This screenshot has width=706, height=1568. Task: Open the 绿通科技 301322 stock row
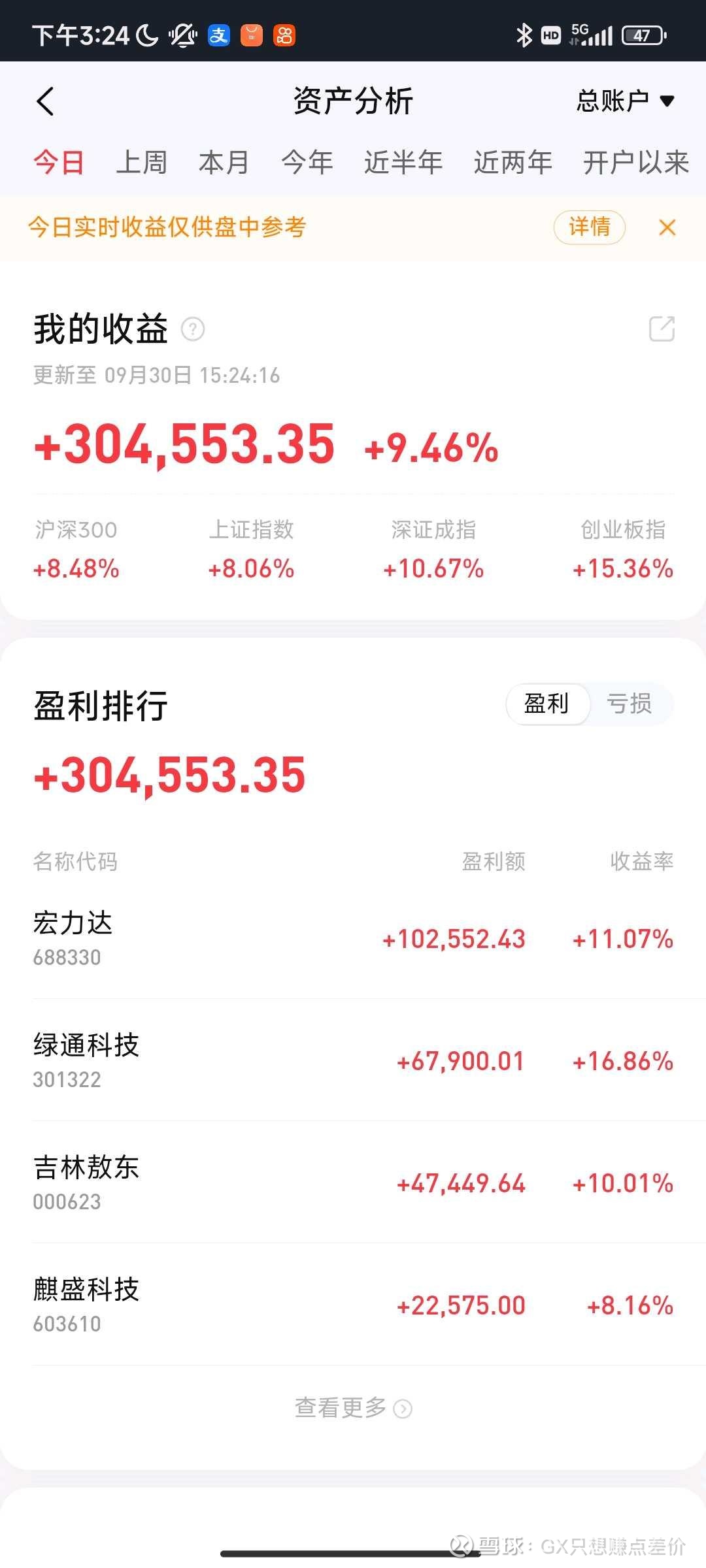click(x=353, y=1060)
